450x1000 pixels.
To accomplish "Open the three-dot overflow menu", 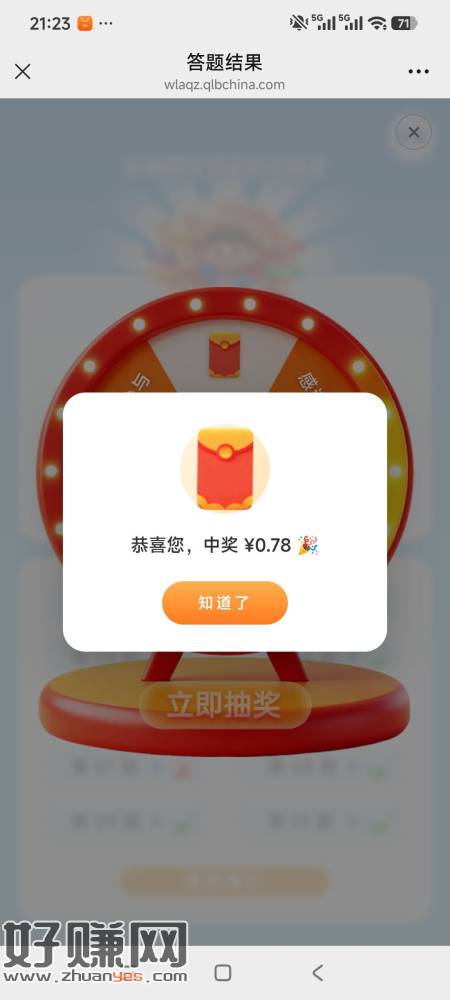I will tap(419, 71).
